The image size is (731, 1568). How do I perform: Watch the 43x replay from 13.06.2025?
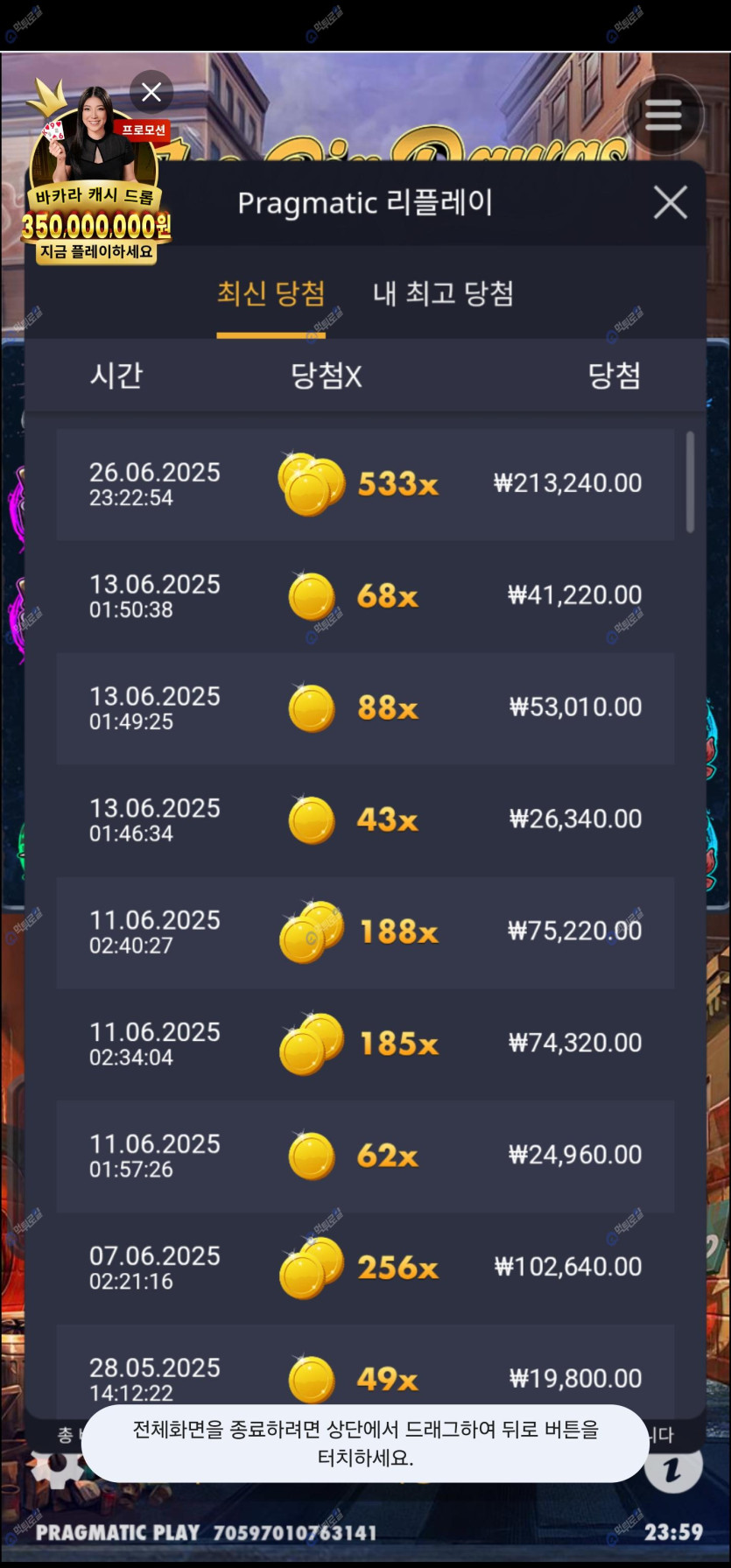pyautogui.click(x=365, y=820)
